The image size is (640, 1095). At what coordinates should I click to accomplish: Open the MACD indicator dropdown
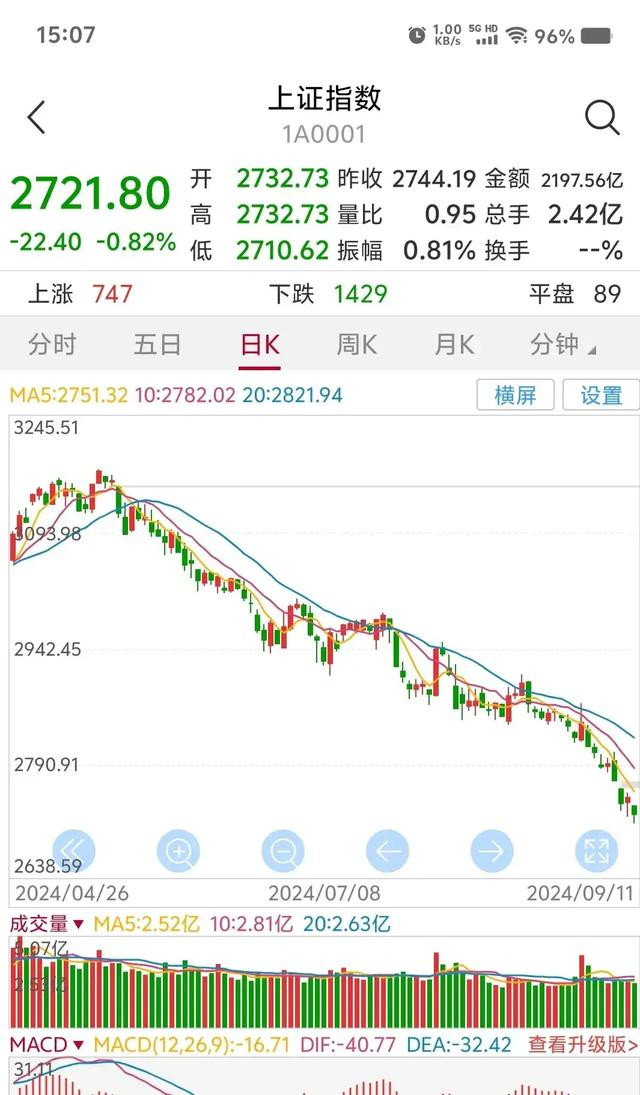coord(47,1045)
